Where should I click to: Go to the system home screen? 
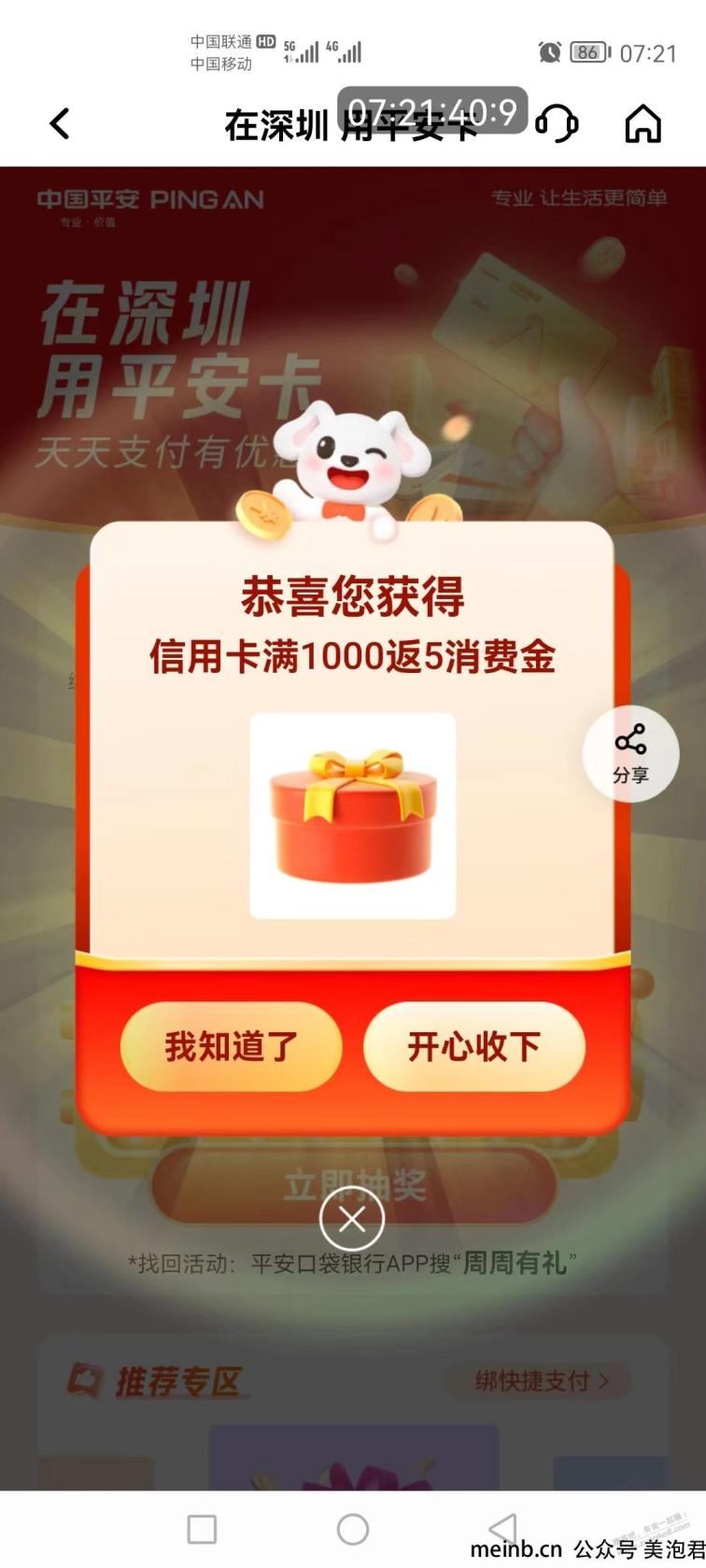coord(352,1529)
